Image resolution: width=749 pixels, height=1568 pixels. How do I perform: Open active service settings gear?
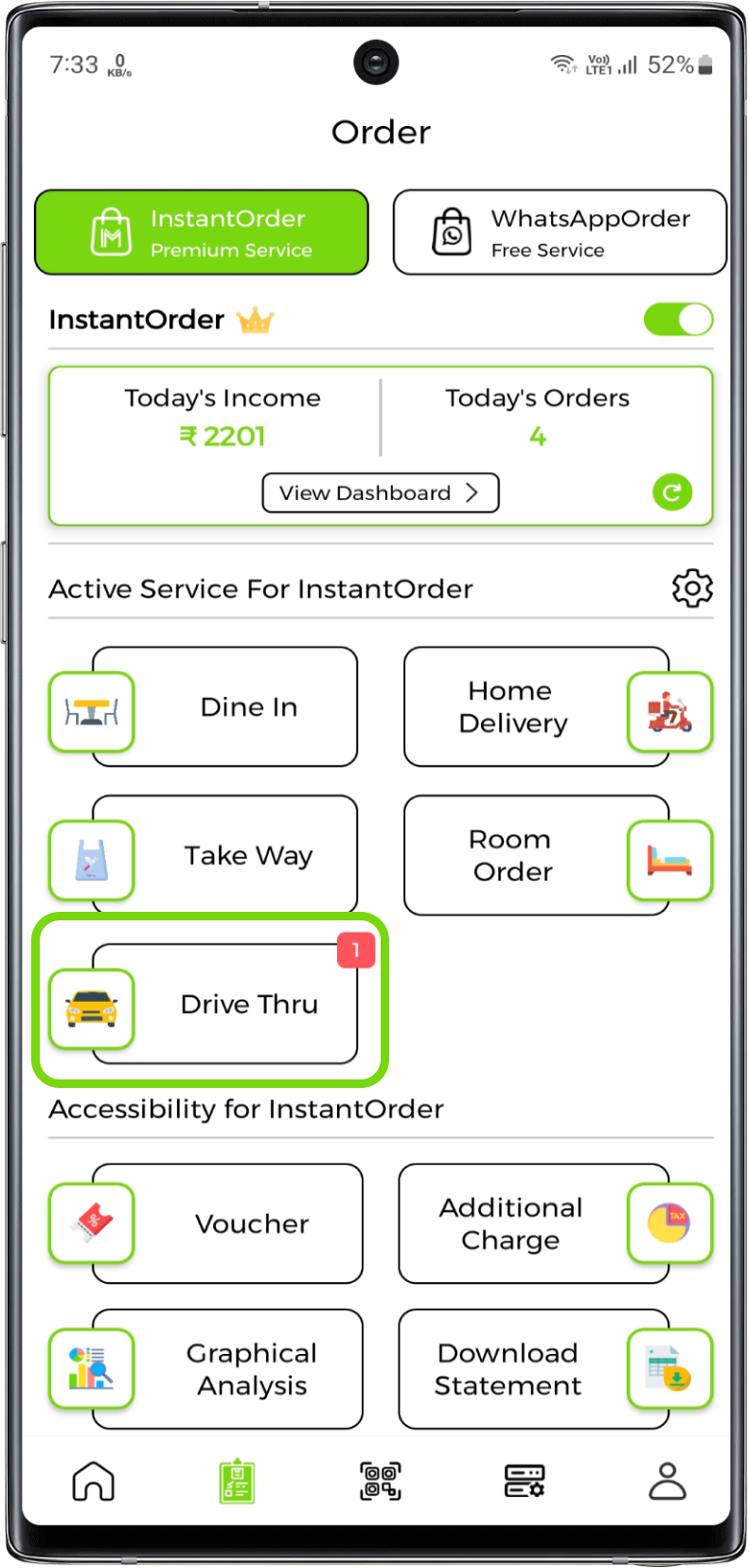click(x=692, y=588)
